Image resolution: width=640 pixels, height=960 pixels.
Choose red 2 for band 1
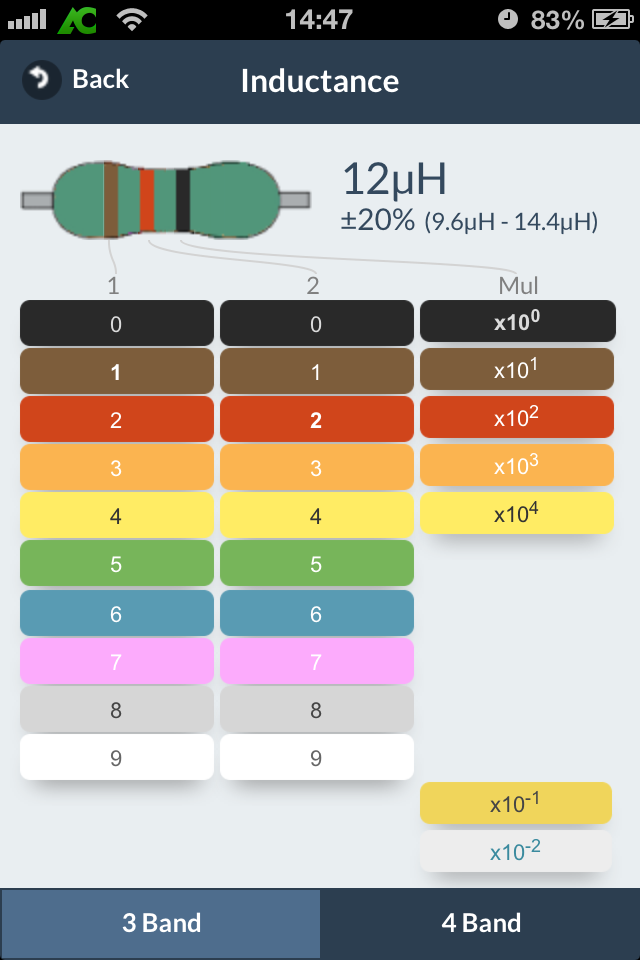pos(116,420)
